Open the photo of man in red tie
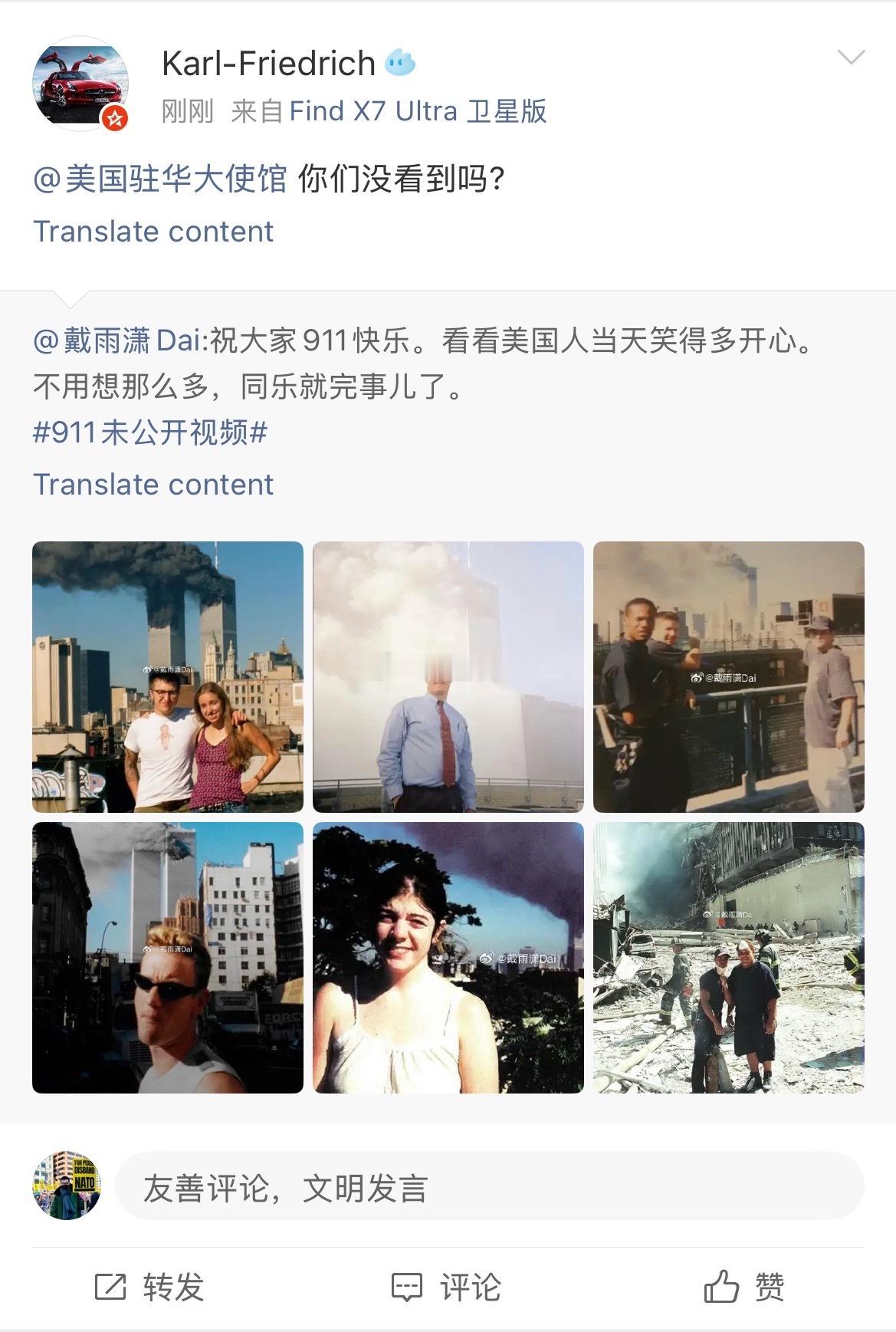 448,677
